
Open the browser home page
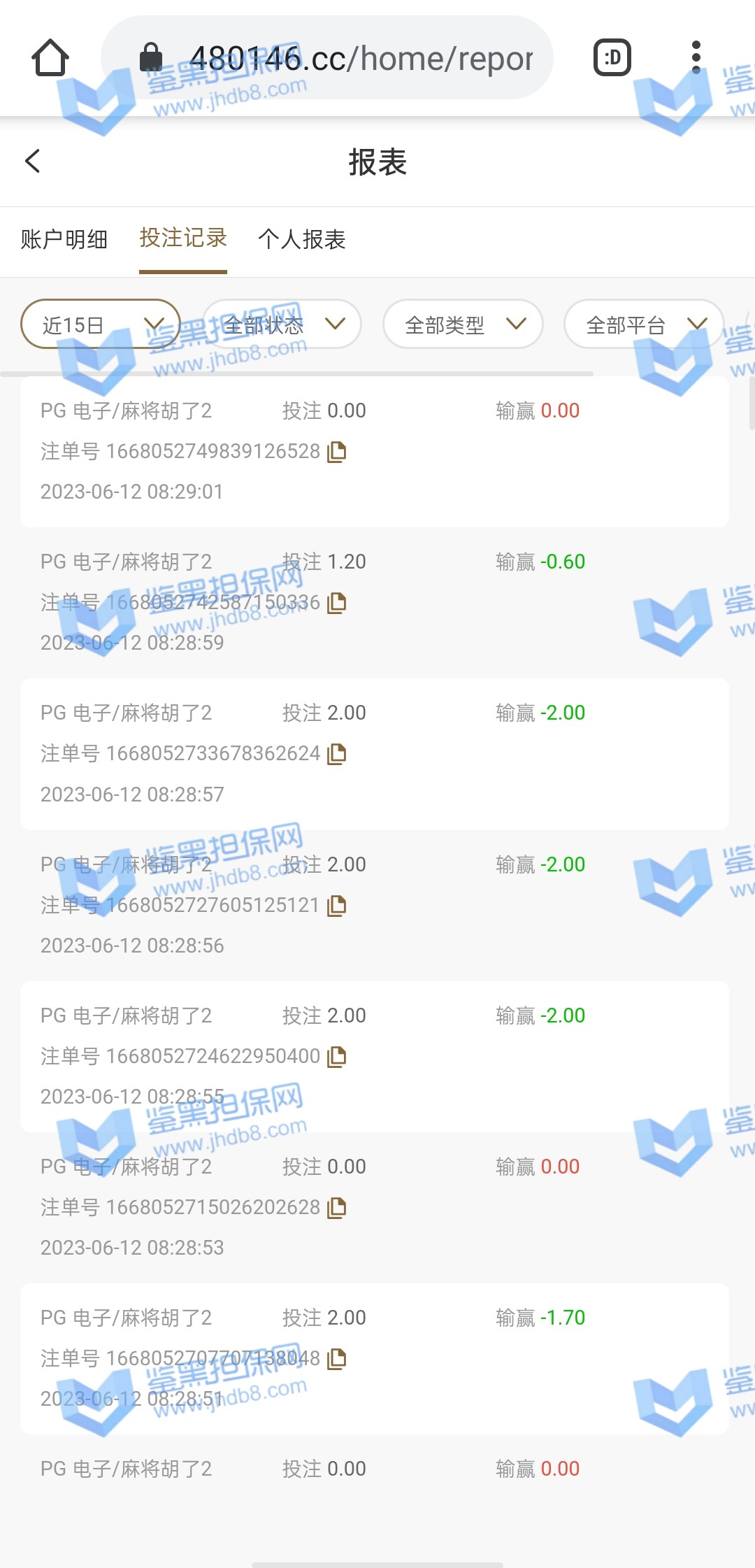click(x=50, y=57)
